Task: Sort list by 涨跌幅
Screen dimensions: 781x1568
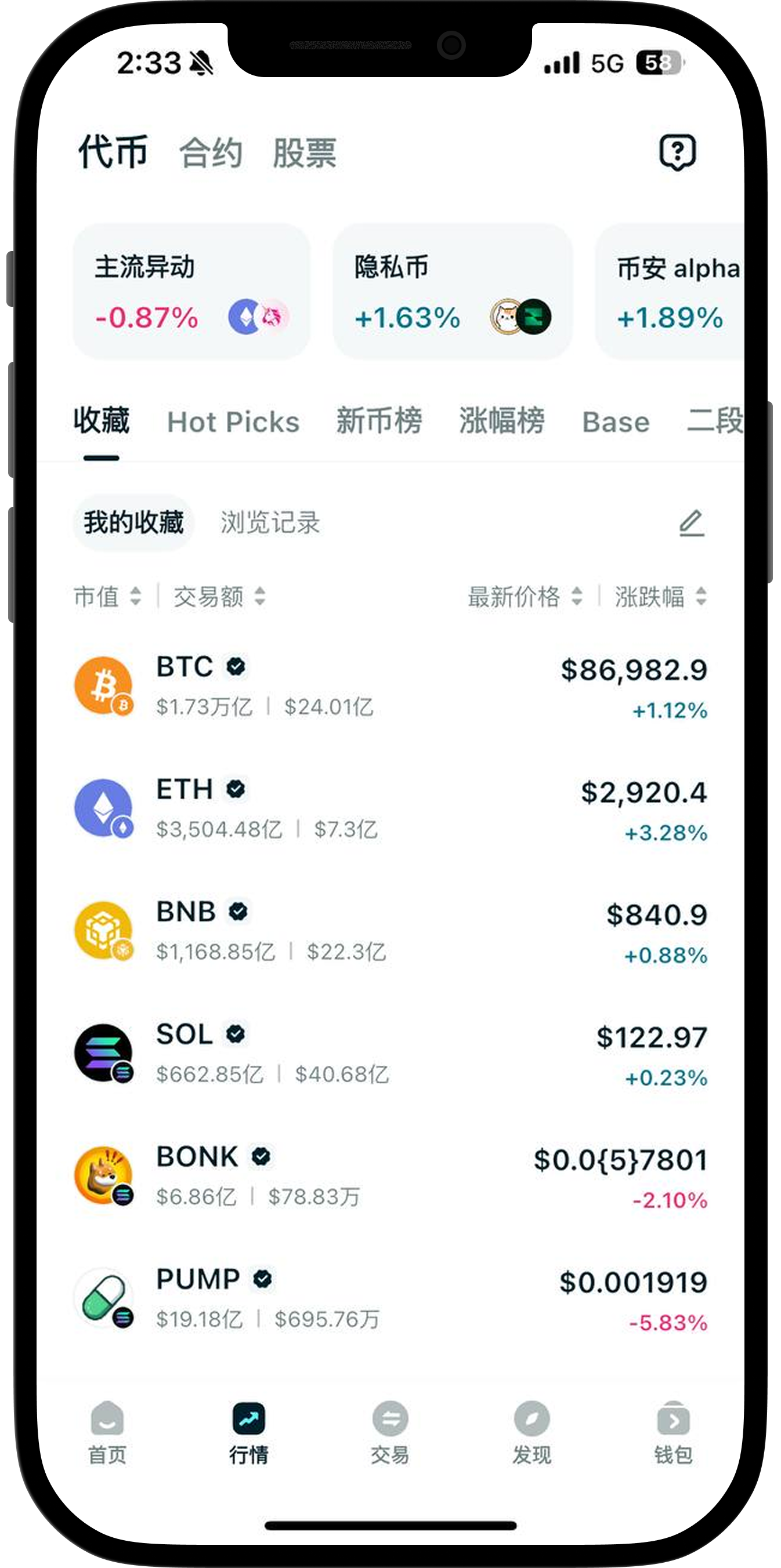Action: pyautogui.click(x=660, y=597)
